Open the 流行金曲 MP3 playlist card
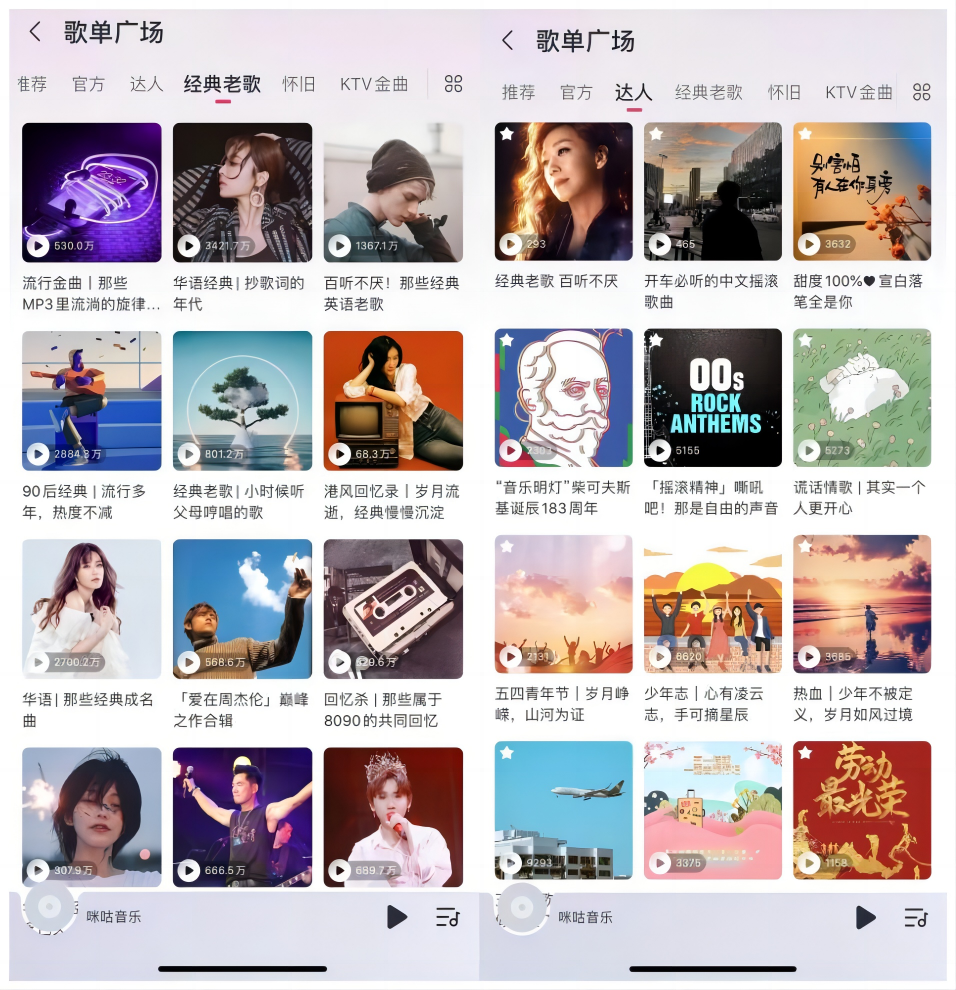The width and height of the screenshot is (956, 990). 91,192
